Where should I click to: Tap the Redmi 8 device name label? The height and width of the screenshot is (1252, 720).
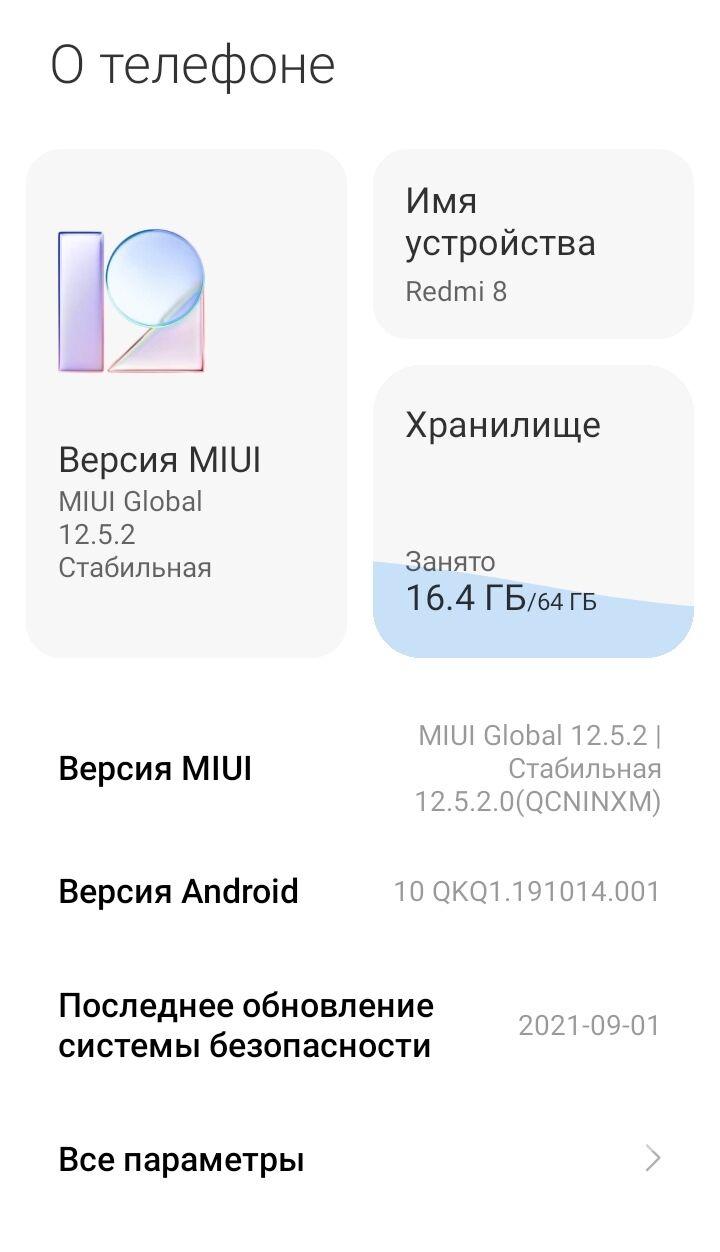458,291
